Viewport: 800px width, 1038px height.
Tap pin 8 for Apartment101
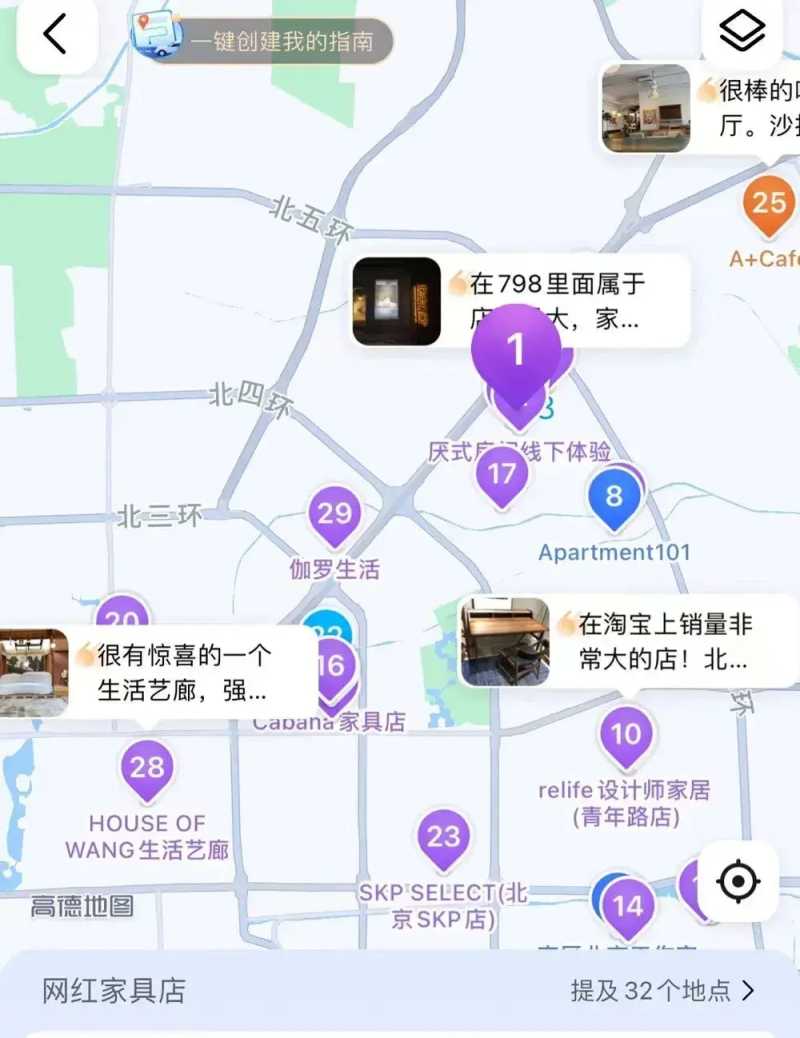tap(613, 497)
